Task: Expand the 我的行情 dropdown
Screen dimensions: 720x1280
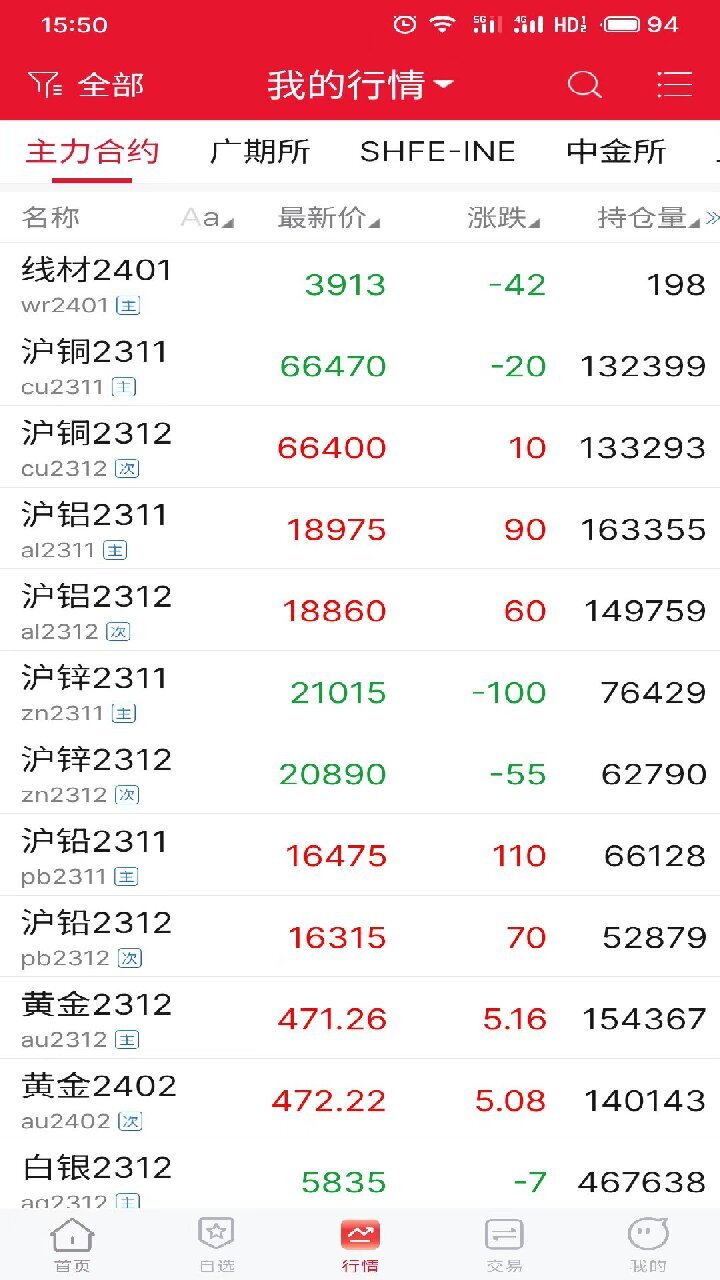Action: pyautogui.click(x=360, y=85)
